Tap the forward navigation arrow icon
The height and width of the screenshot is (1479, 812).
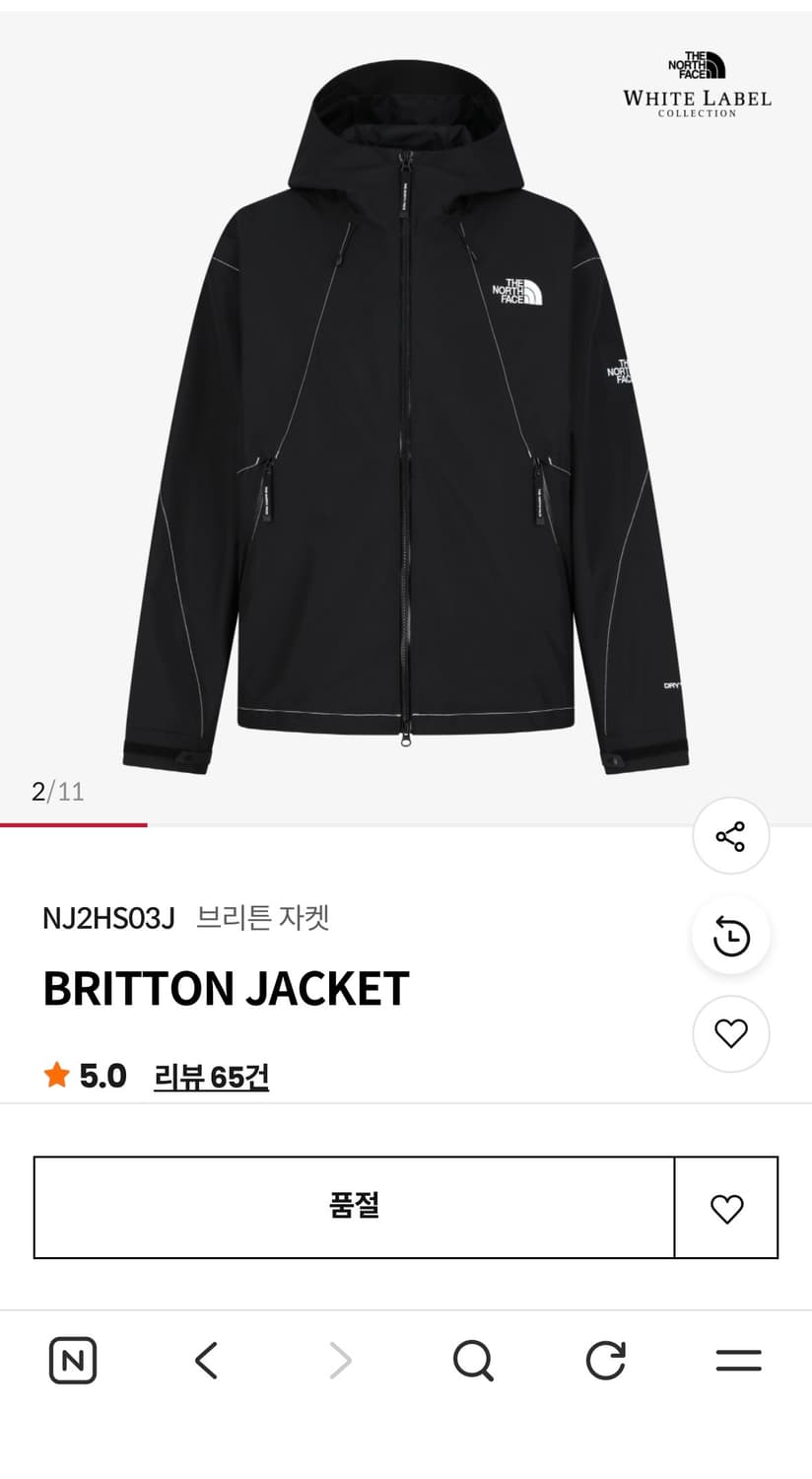click(x=340, y=1361)
